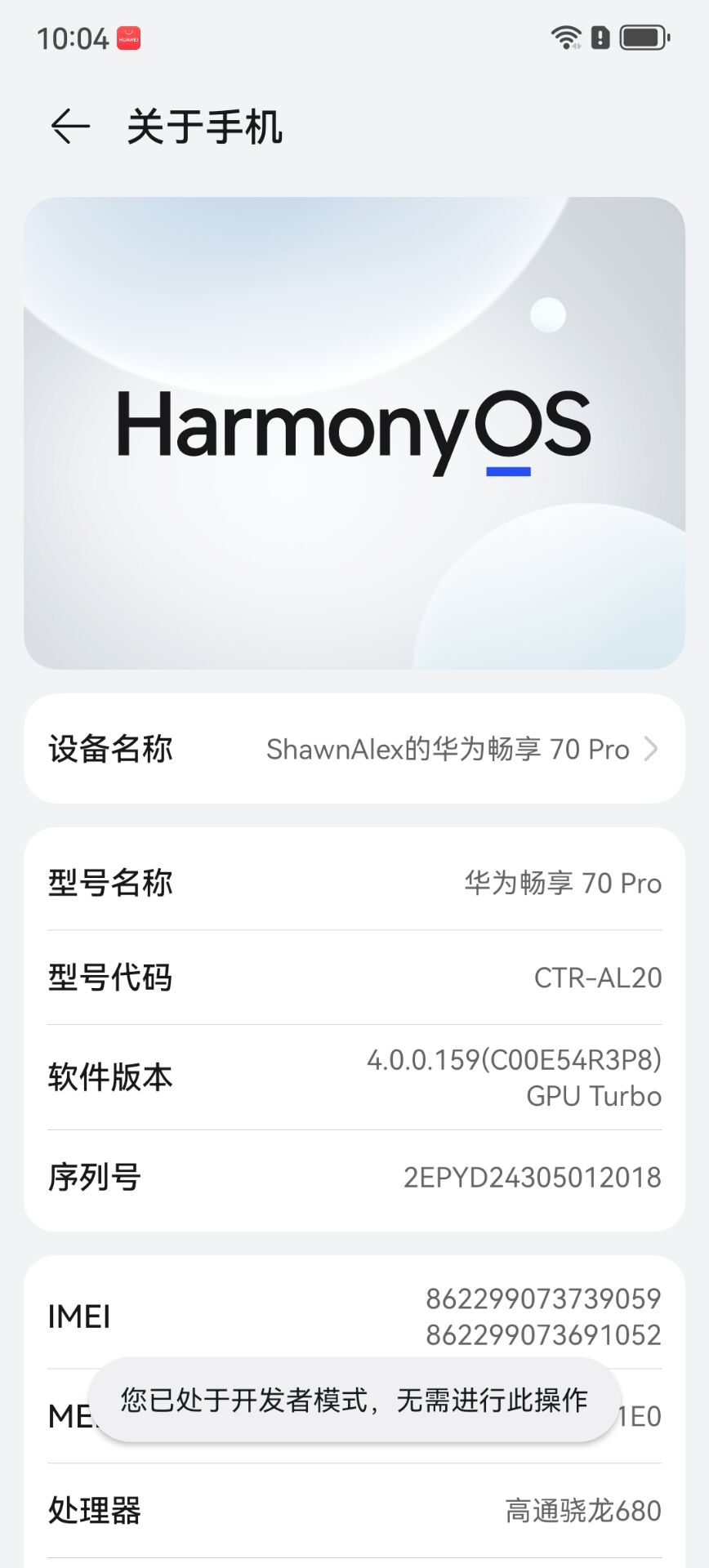Tap the eSIM battery saver icon
This screenshot has width=709, height=1568.
tap(599, 36)
